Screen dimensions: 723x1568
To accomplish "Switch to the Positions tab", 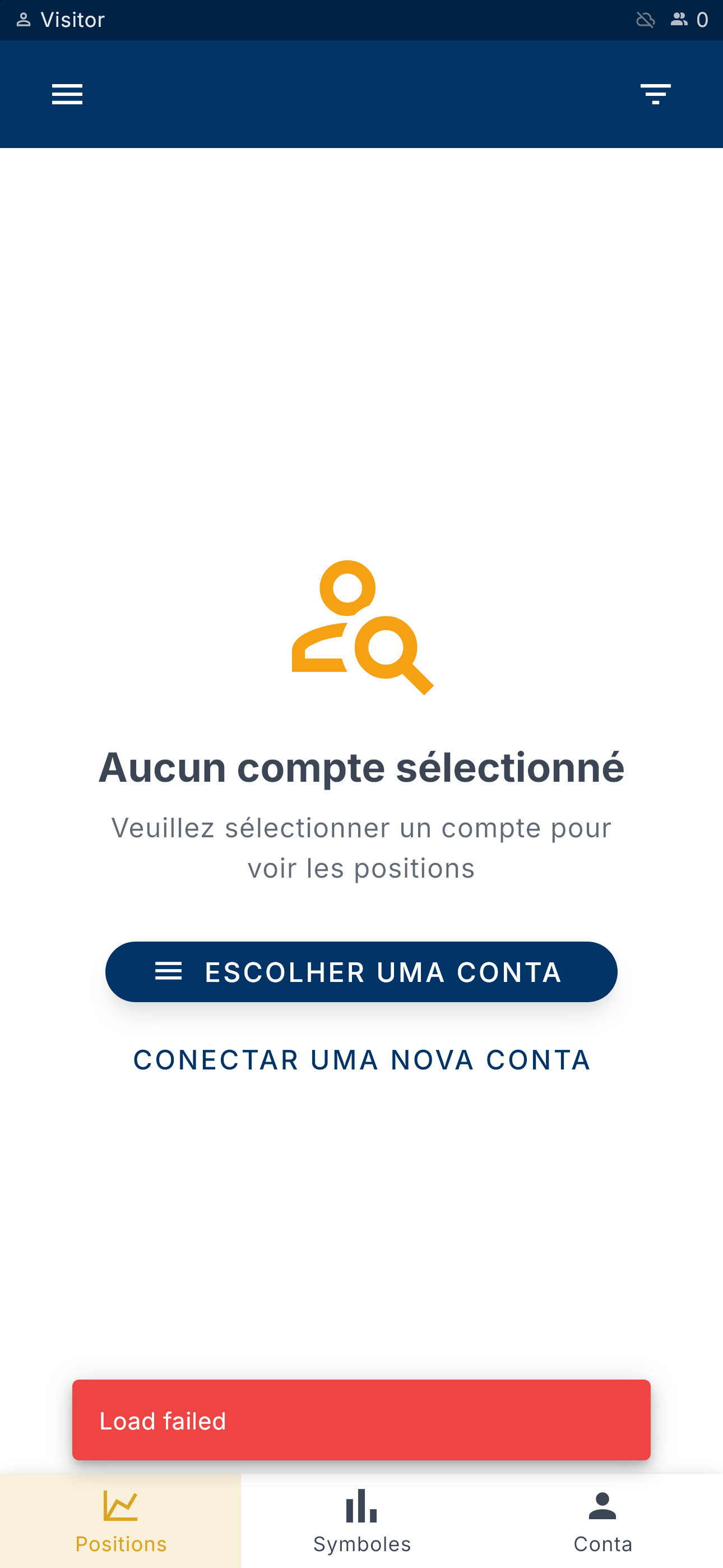I will [x=121, y=1520].
